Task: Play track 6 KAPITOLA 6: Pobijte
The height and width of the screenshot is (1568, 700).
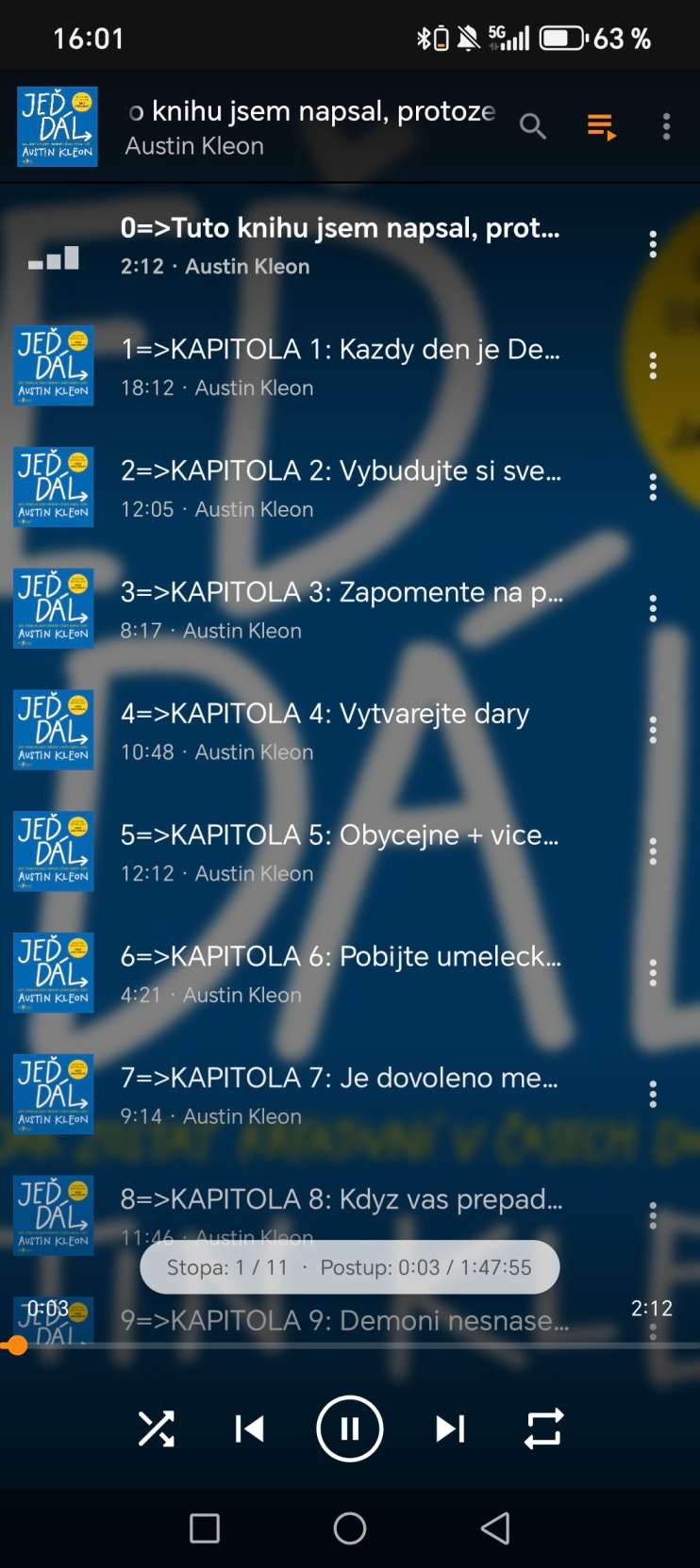Action: [x=340, y=973]
